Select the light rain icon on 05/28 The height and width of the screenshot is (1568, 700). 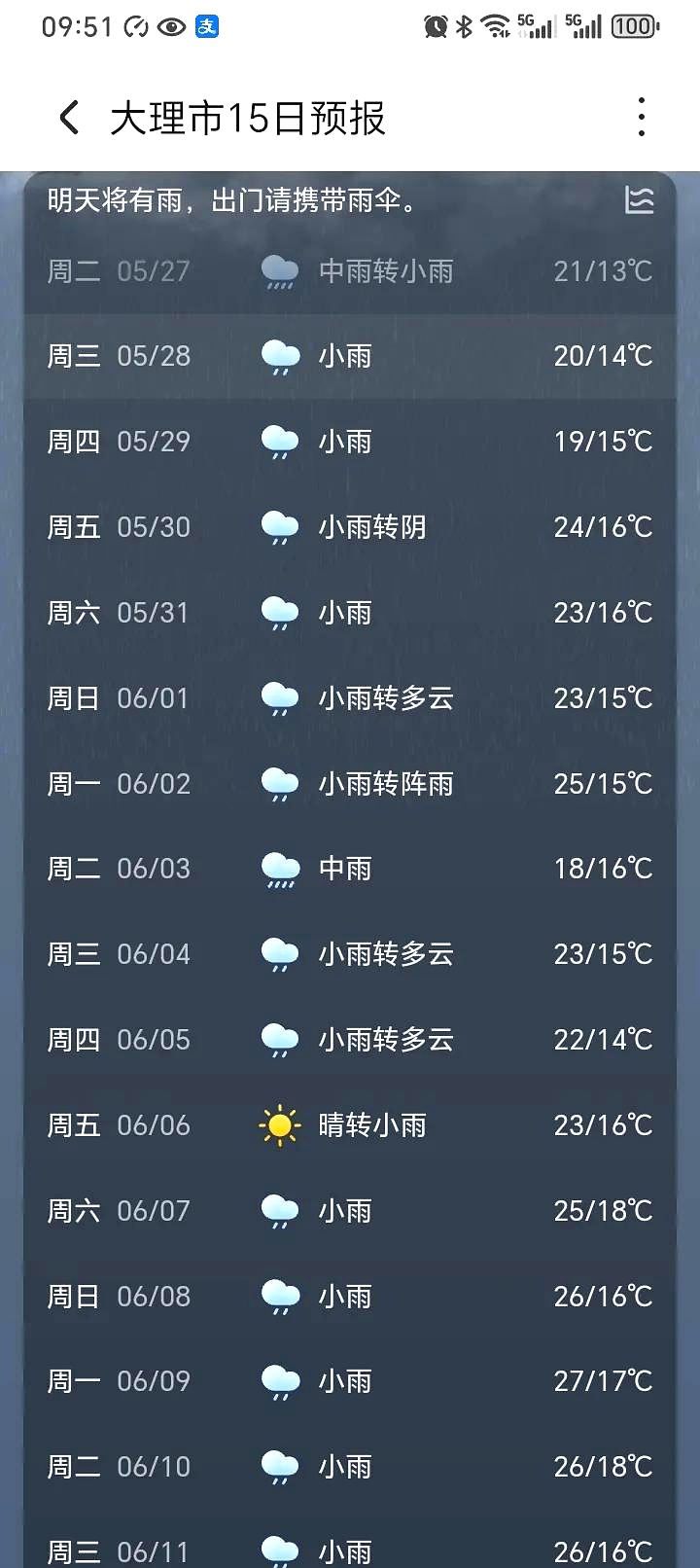[x=279, y=356]
